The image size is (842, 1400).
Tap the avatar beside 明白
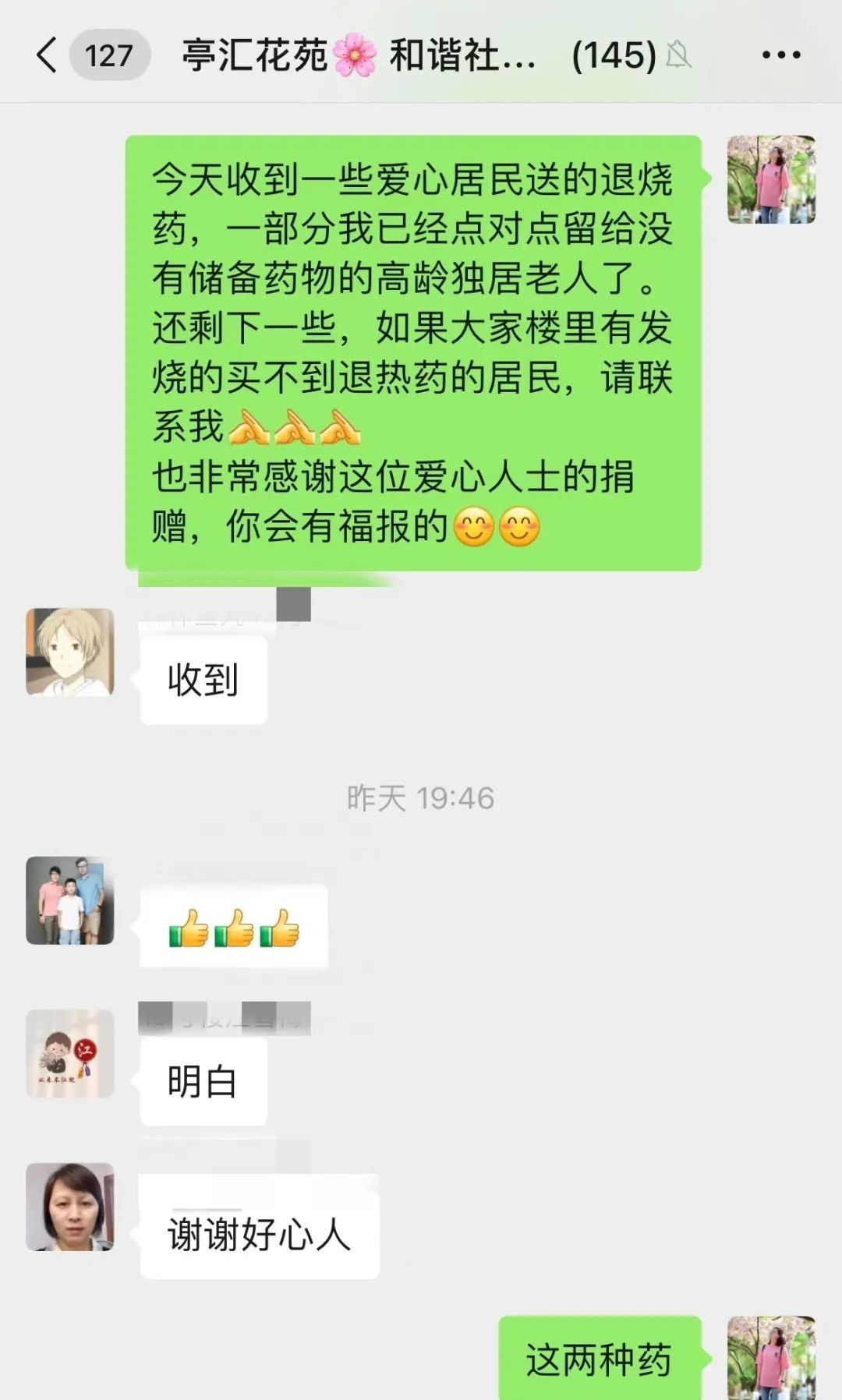pos(70,1053)
